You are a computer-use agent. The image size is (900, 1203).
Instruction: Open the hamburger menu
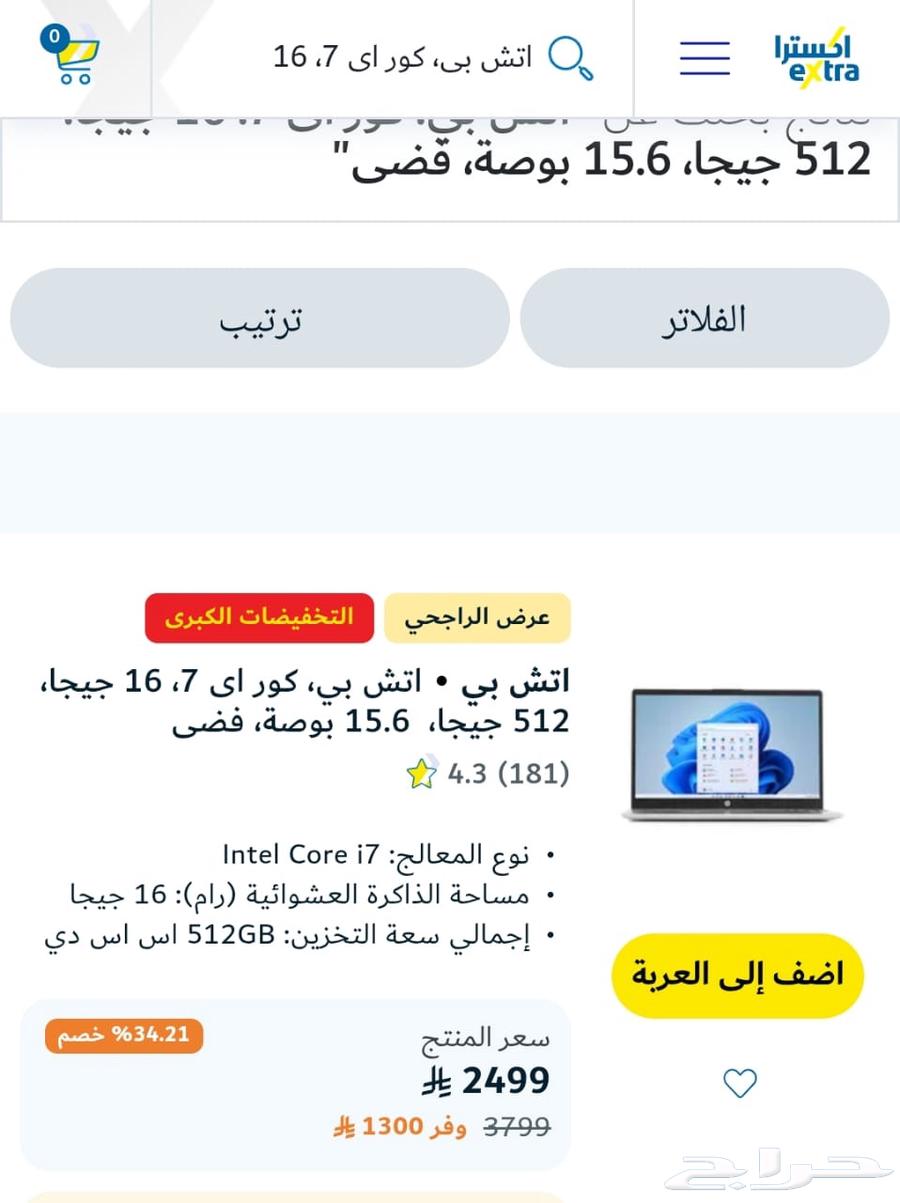click(704, 57)
